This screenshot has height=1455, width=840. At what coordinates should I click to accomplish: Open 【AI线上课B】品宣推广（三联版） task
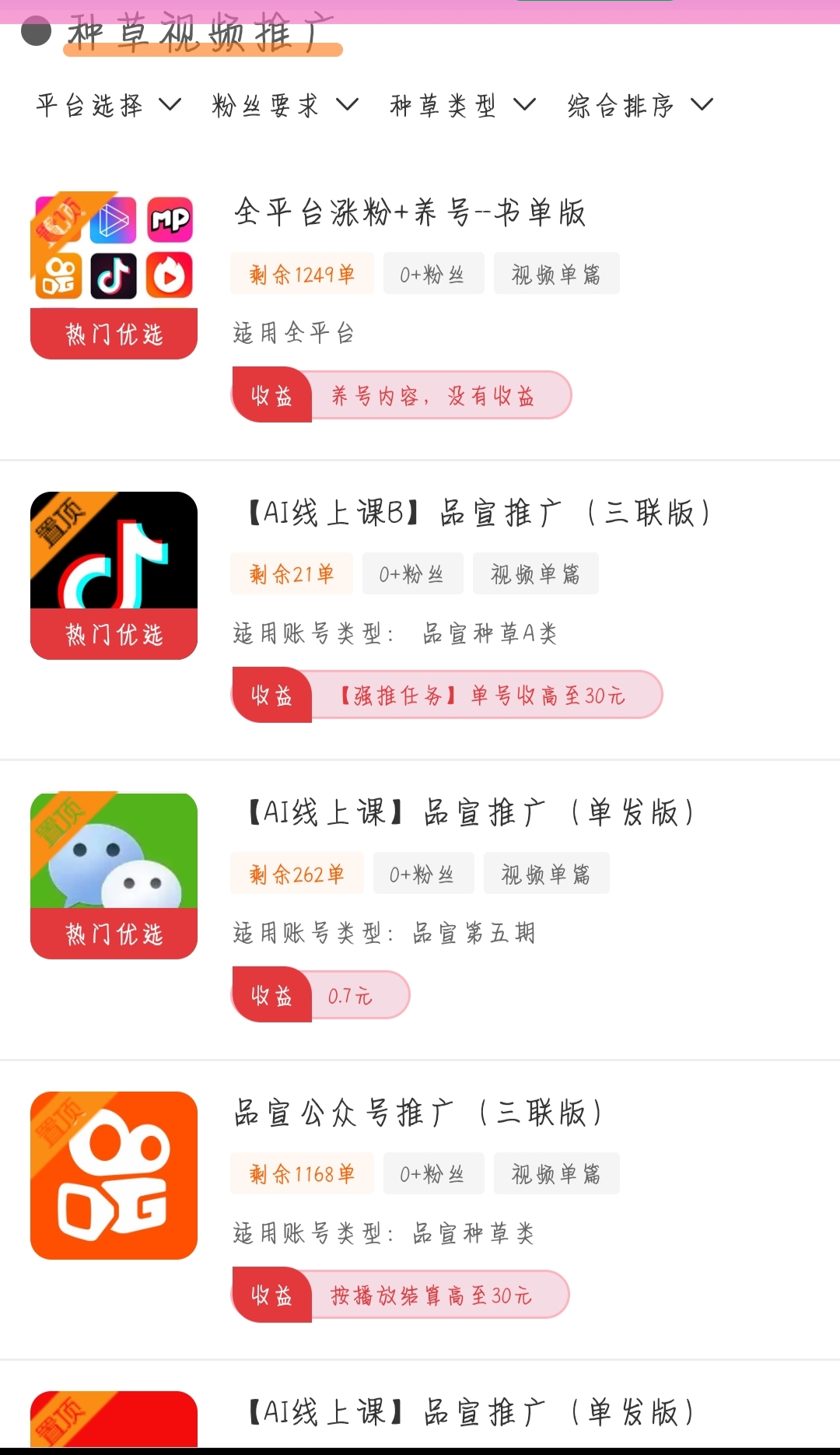[x=478, y=514]
